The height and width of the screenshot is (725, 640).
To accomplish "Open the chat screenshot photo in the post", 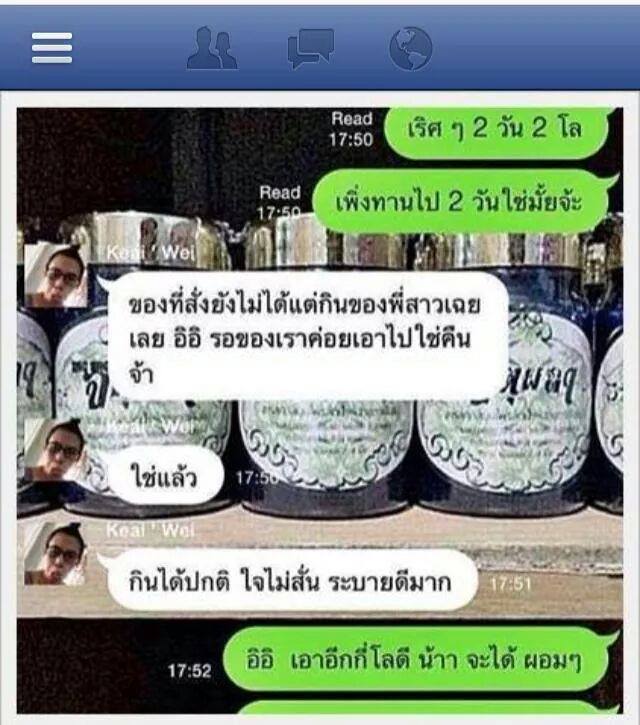I will [320, 410].
